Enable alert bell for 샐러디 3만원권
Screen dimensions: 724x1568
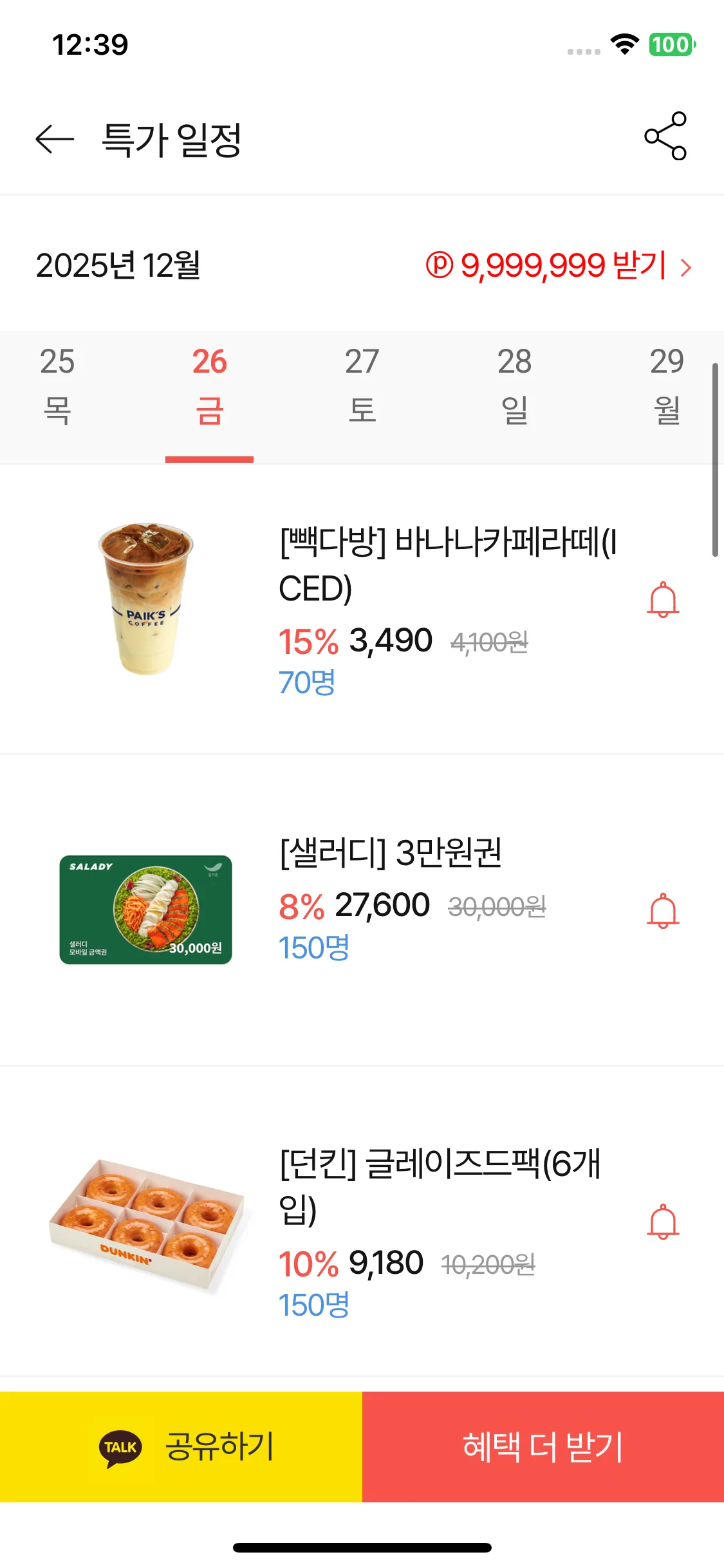coord(663,911)
